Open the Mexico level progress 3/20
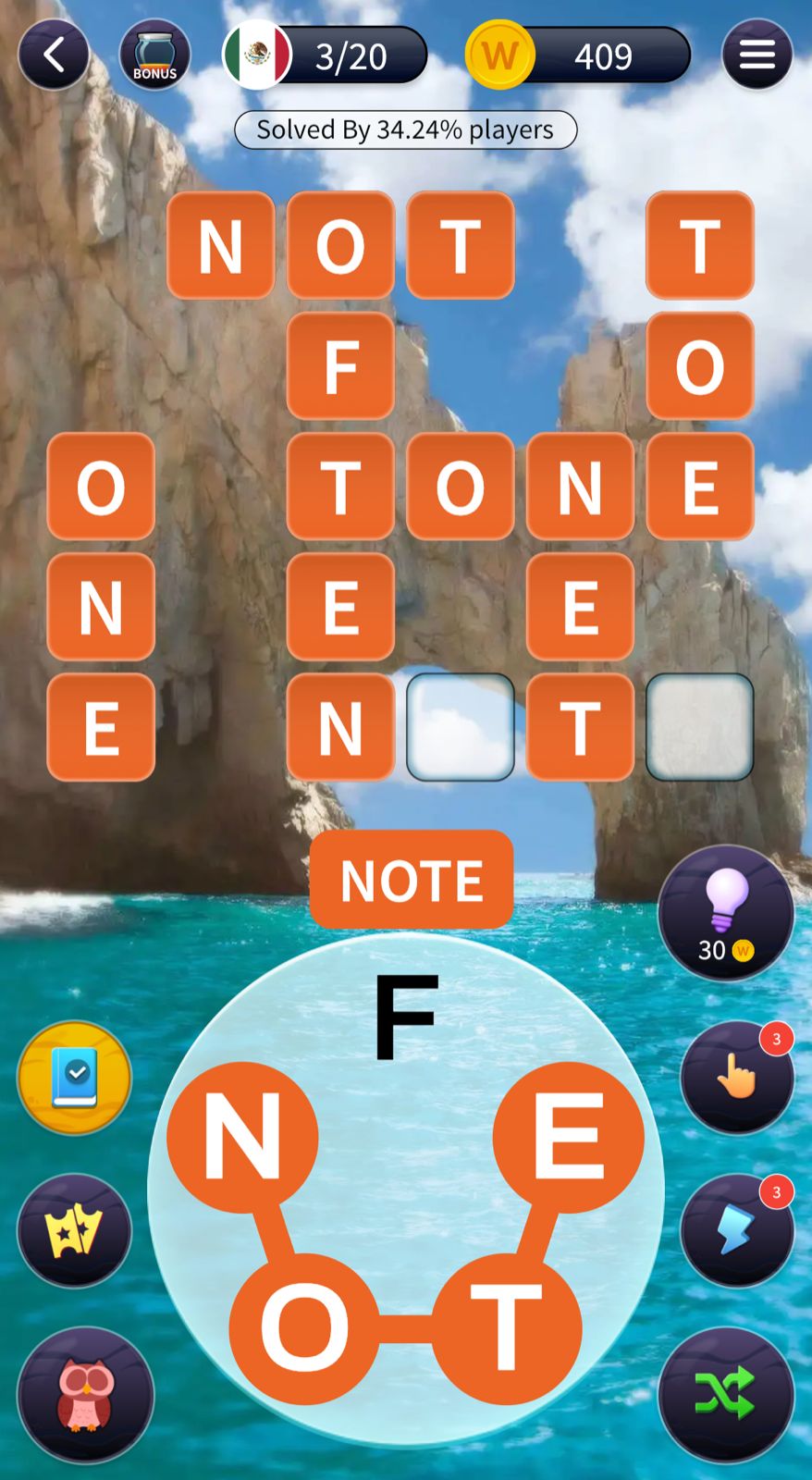 point(326,55)
